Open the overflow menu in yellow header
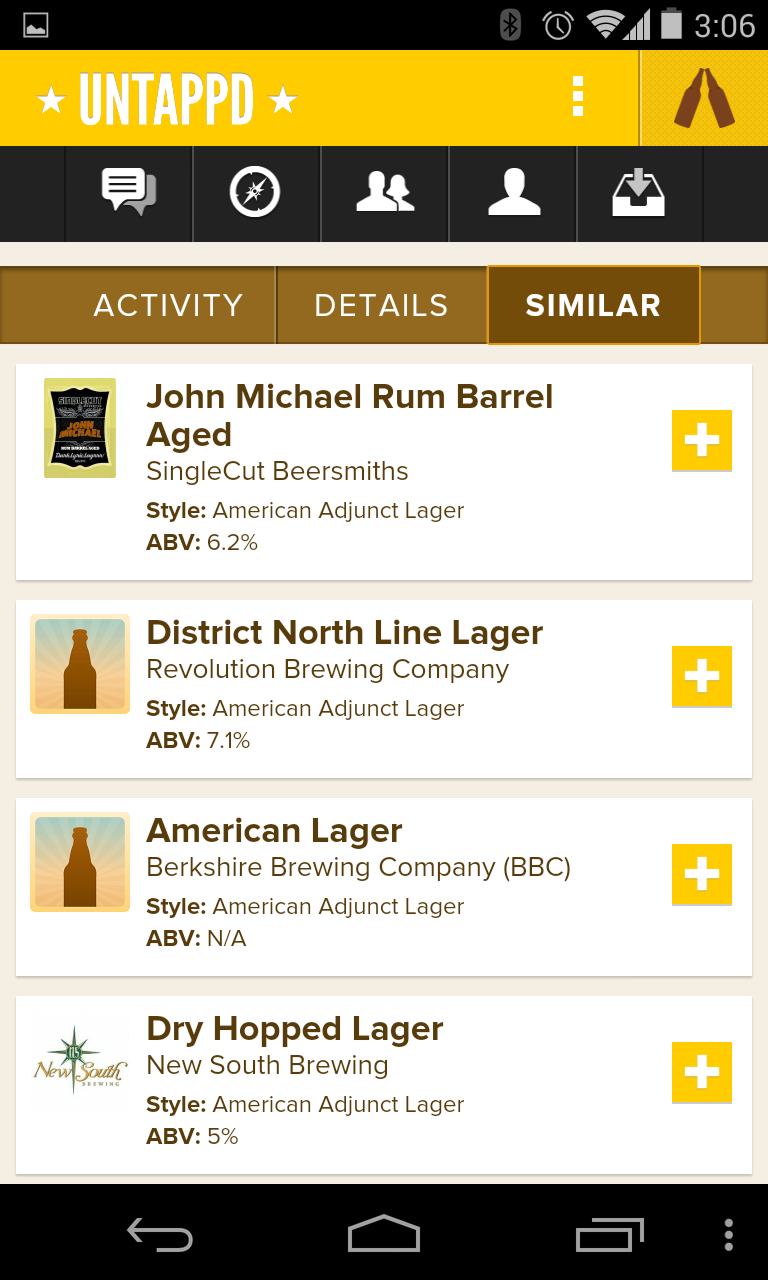The width and height of the screenshot is (768, 1280). (x=577, y=97)
